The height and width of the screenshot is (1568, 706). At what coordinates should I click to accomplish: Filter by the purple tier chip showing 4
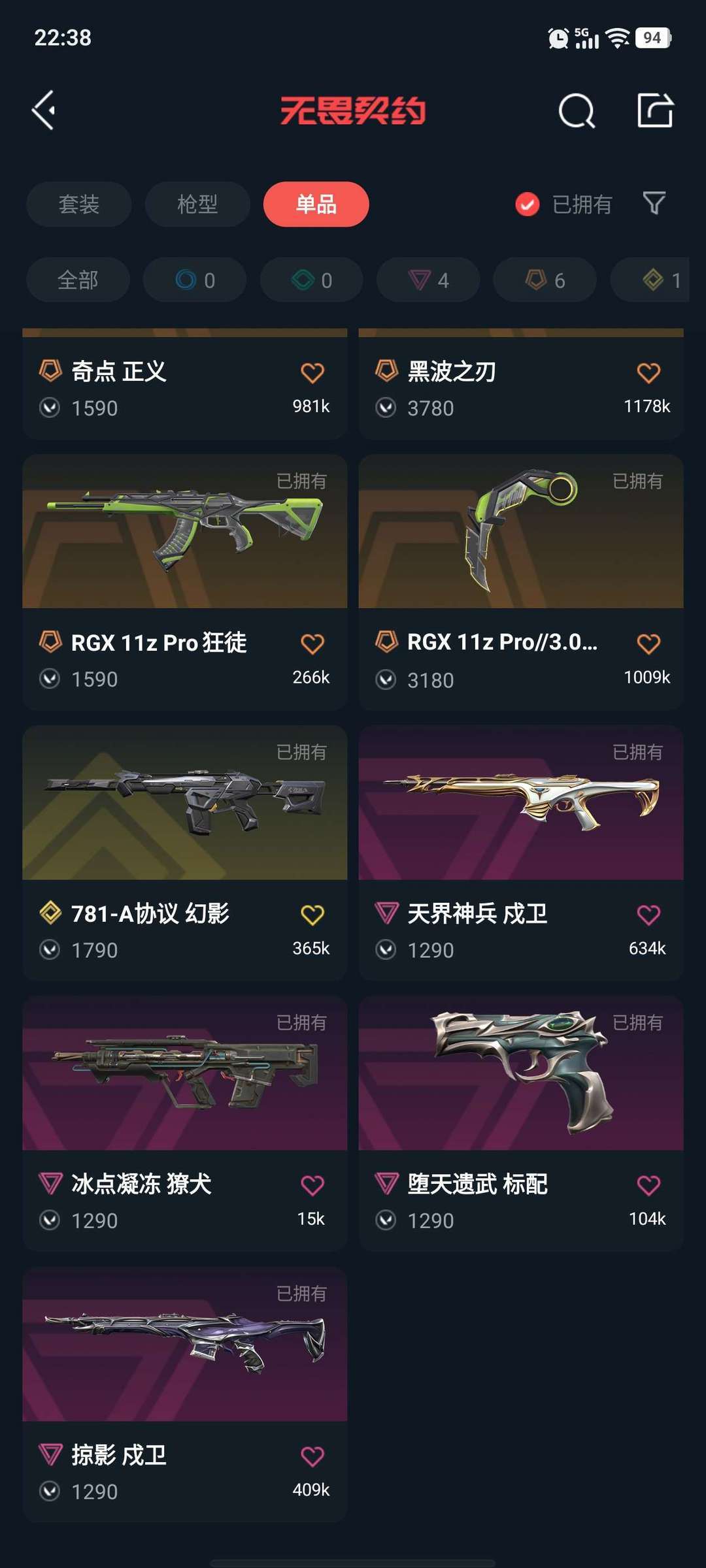pos(428,280)
